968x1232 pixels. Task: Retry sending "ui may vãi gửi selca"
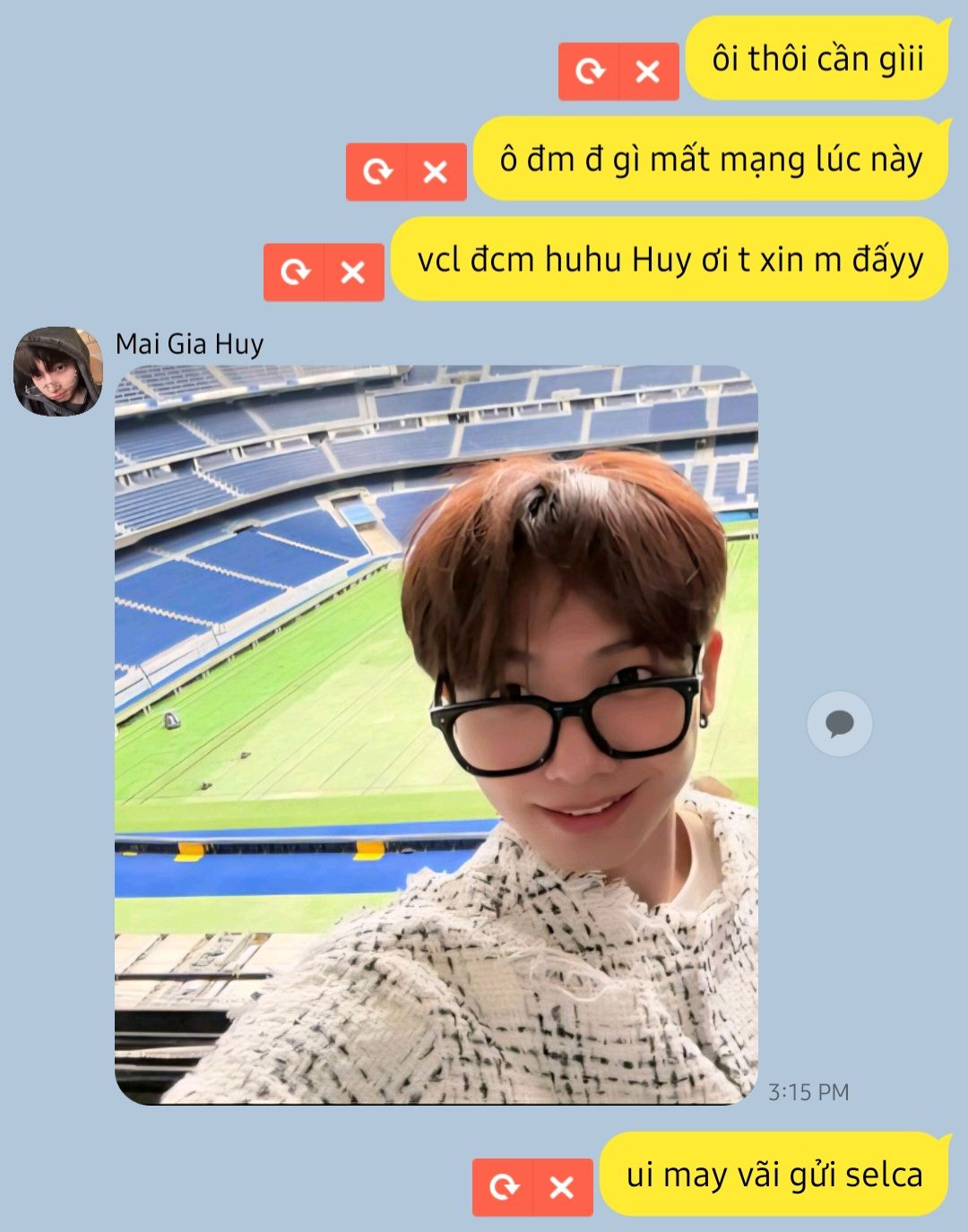[504, 1187]
